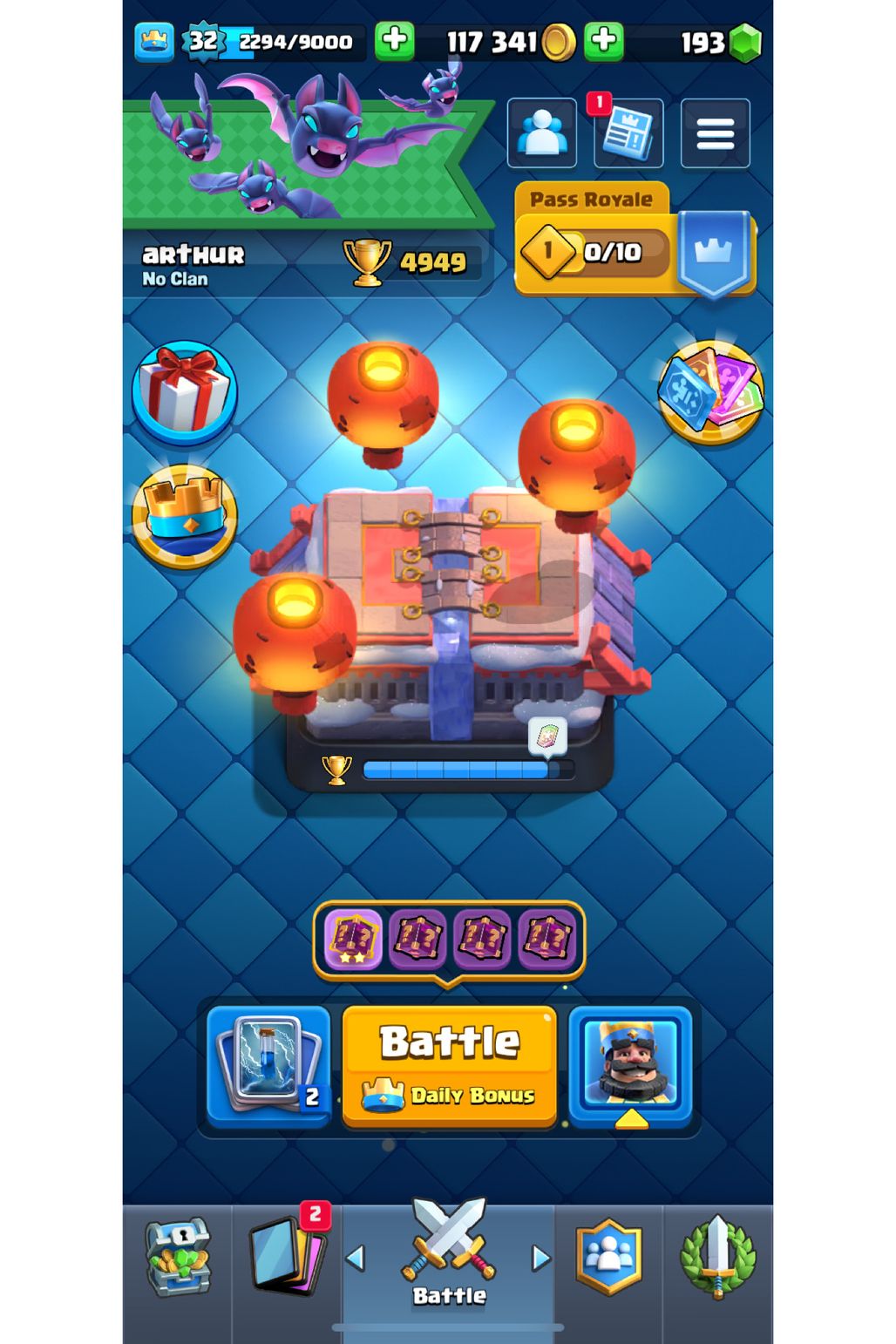This screenshot has width=896, height=1344.
Task: Open the card collection event icon
Action: (x=711, y=391)
